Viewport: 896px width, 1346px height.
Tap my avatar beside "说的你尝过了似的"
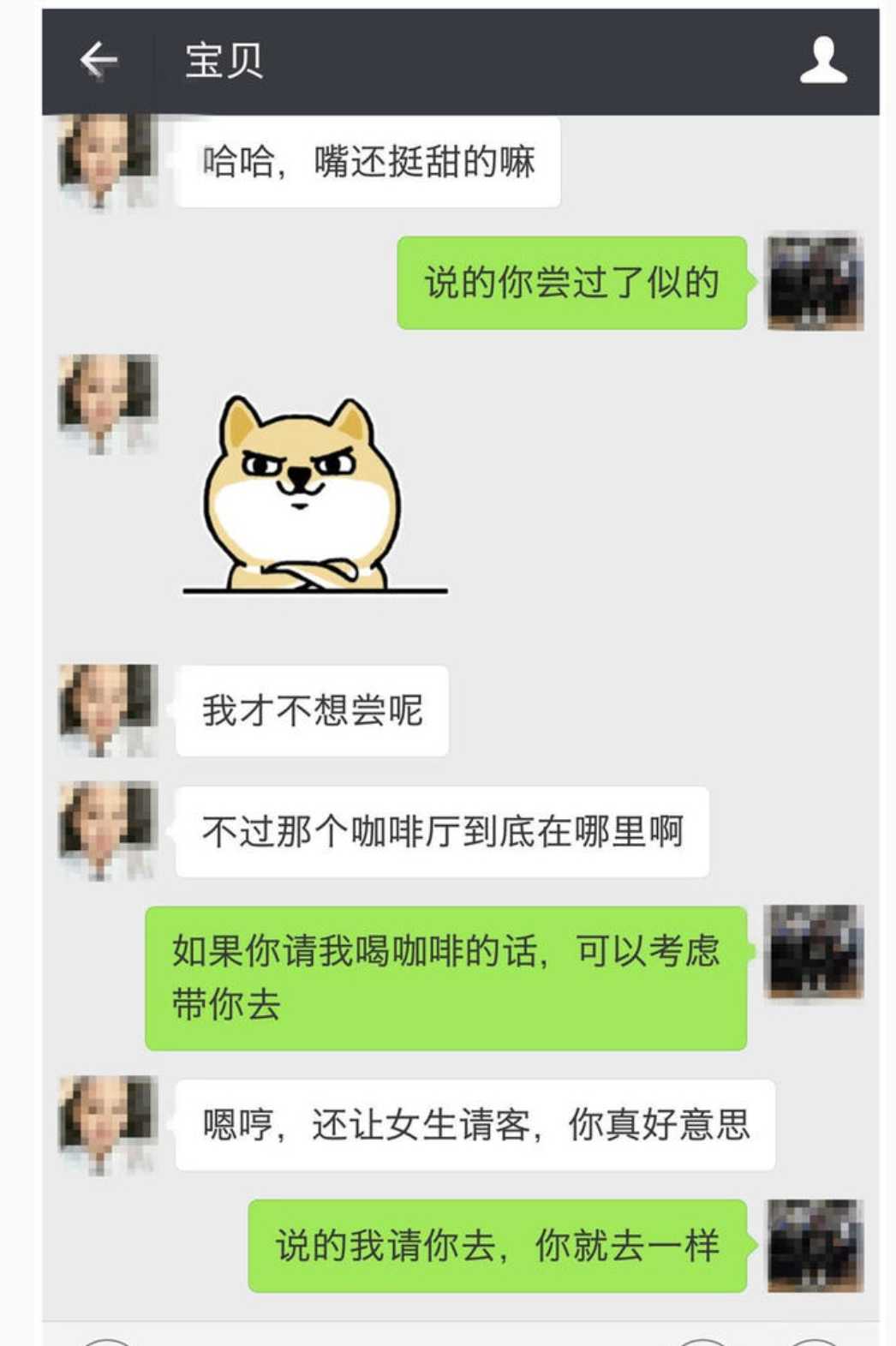pos(814,281)
